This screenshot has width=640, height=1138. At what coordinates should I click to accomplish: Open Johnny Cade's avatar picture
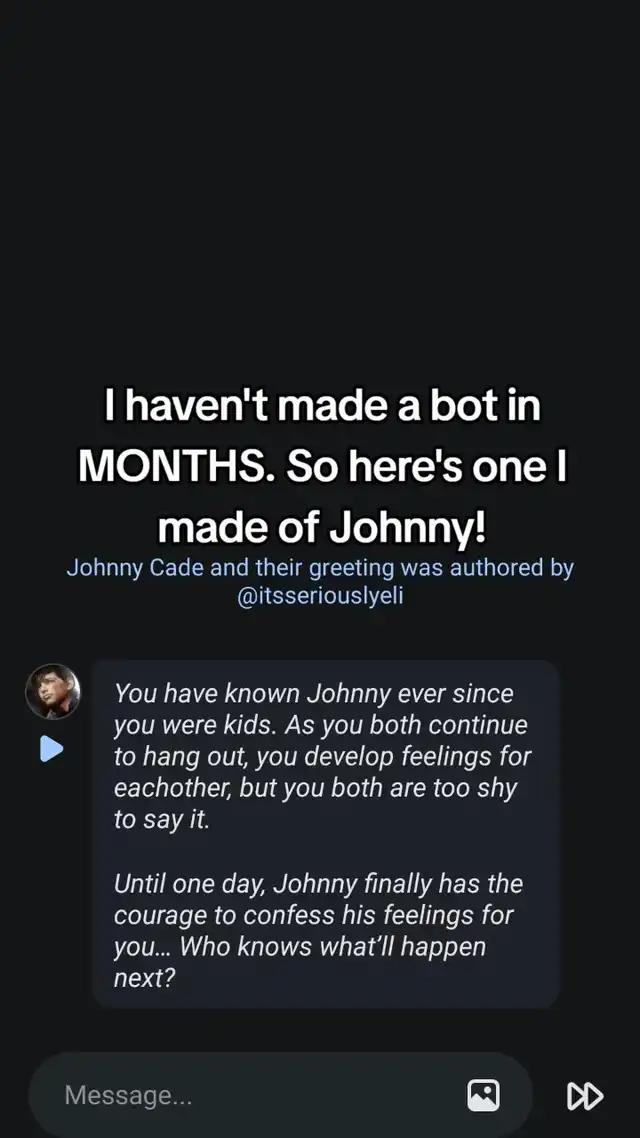(x=52, y=691)
